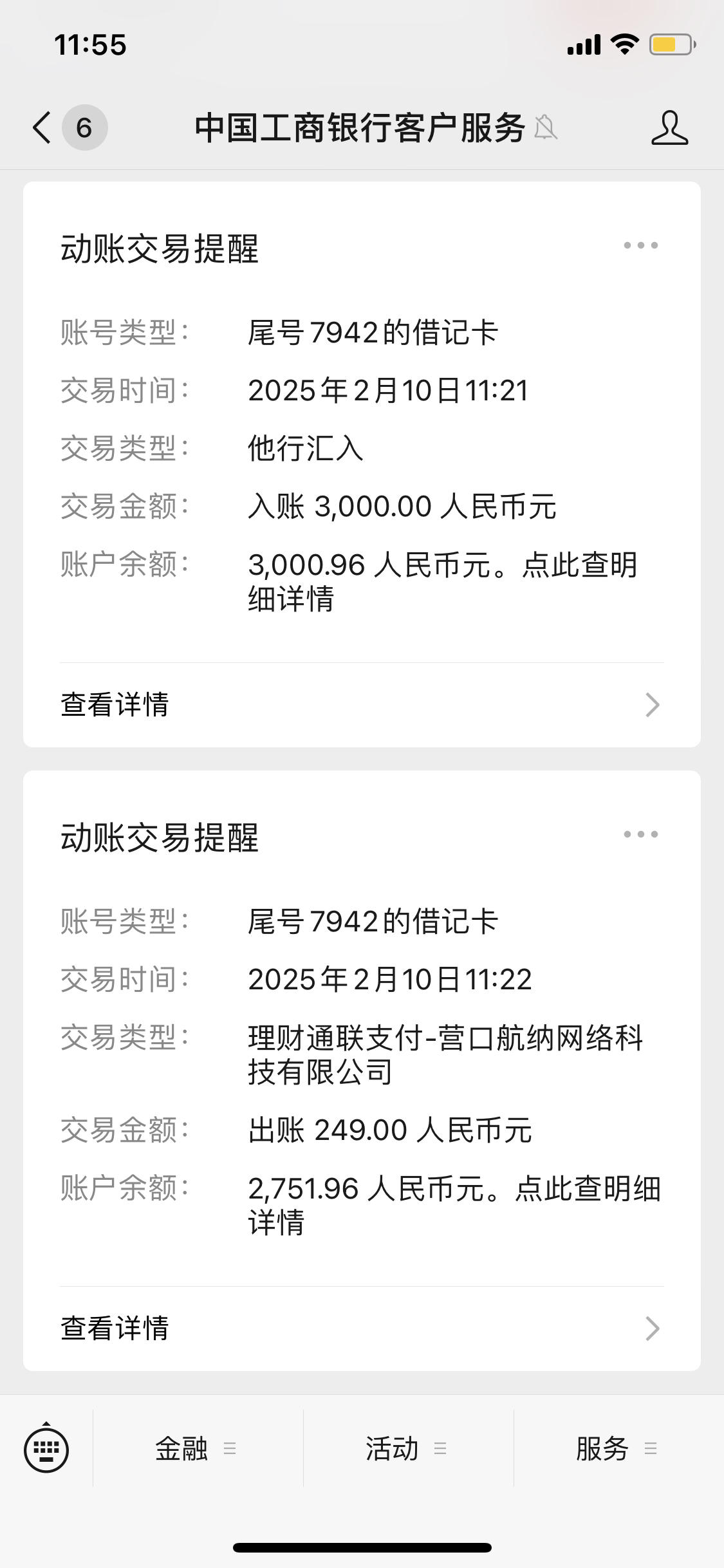The width and height of the screenshot is (724, 1568).
Task: Toggle the muted notification bell beside the title
Action: pos(544,129)
